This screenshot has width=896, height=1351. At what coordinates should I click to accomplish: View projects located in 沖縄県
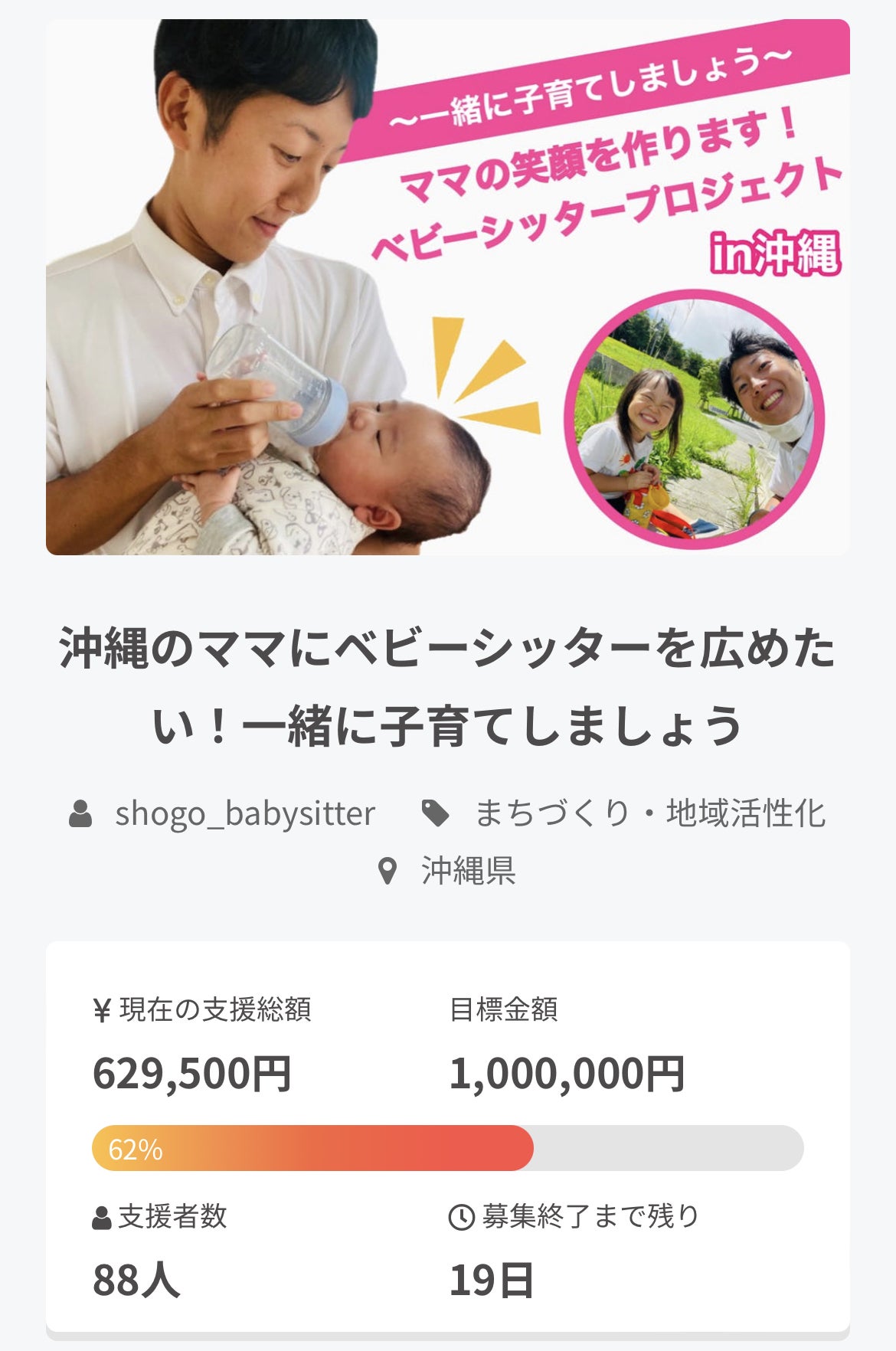click(x=468, y=871)
